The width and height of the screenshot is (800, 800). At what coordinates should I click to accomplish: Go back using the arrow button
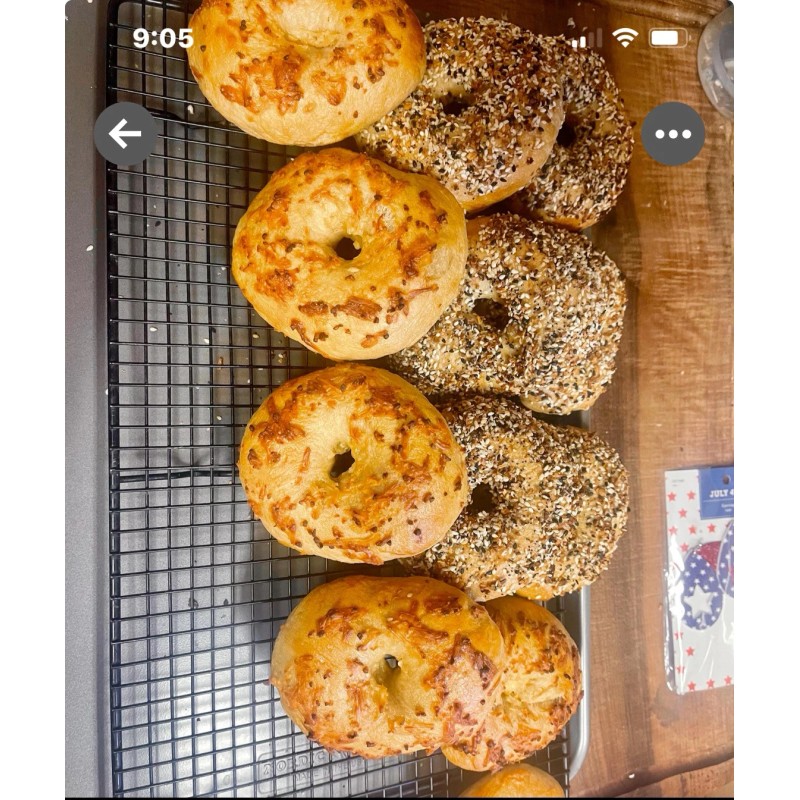[x=126, y=134]
